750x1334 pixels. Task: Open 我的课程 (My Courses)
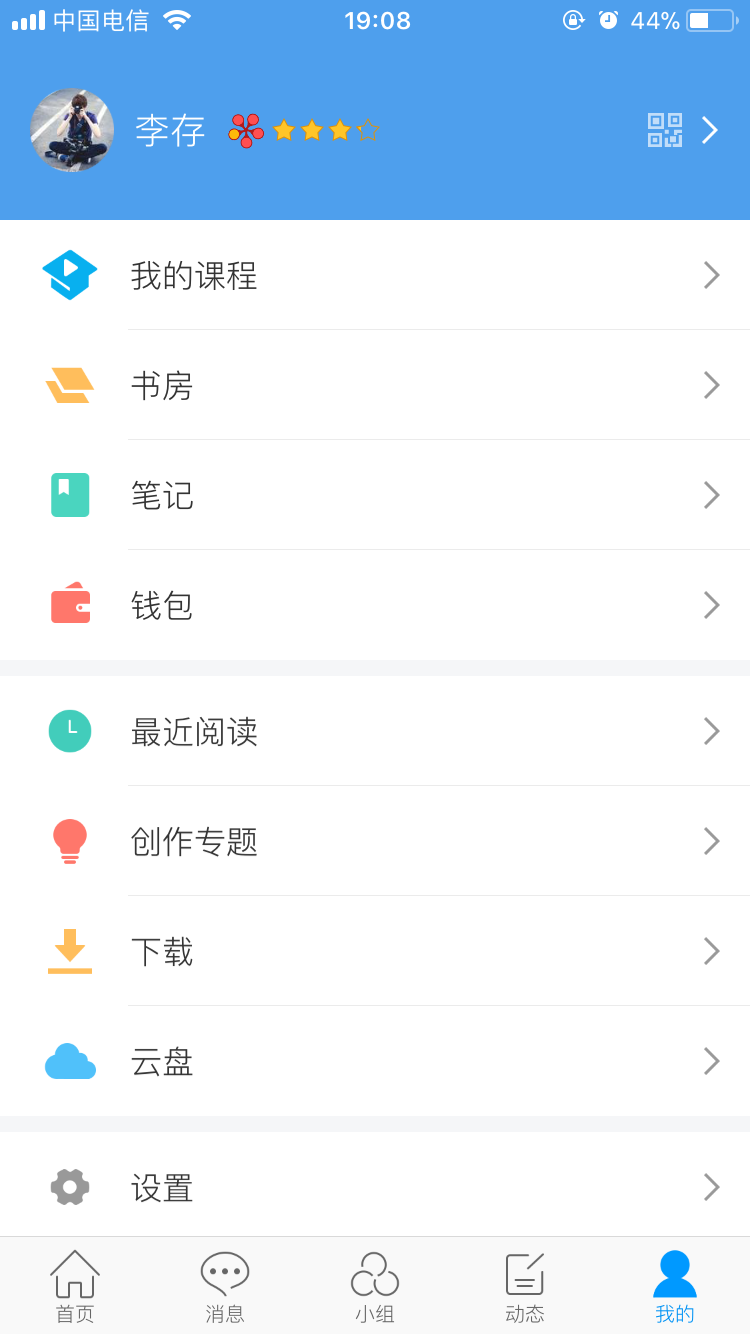(375, 275)
